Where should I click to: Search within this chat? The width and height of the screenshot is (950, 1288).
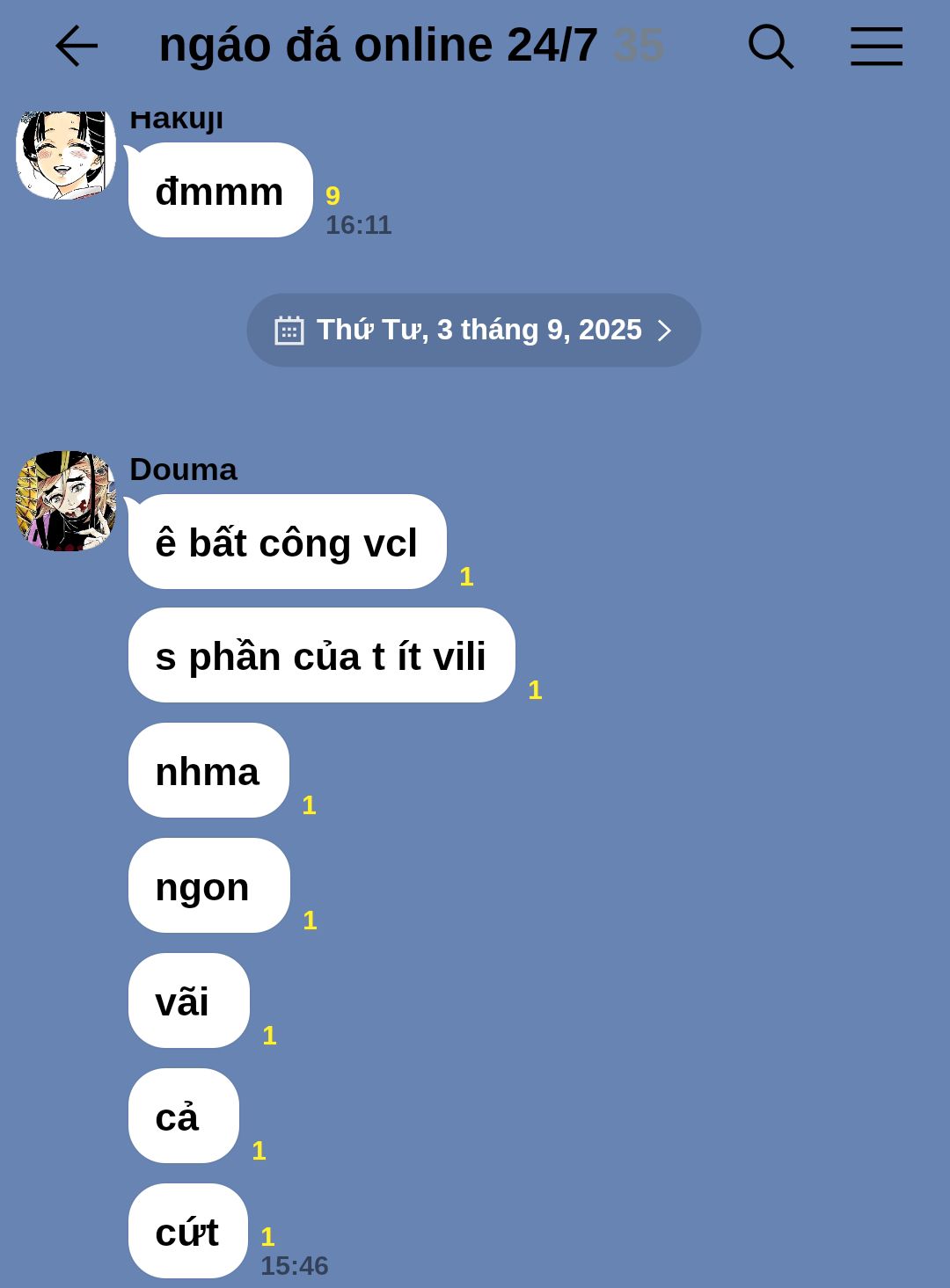(771, 46)
